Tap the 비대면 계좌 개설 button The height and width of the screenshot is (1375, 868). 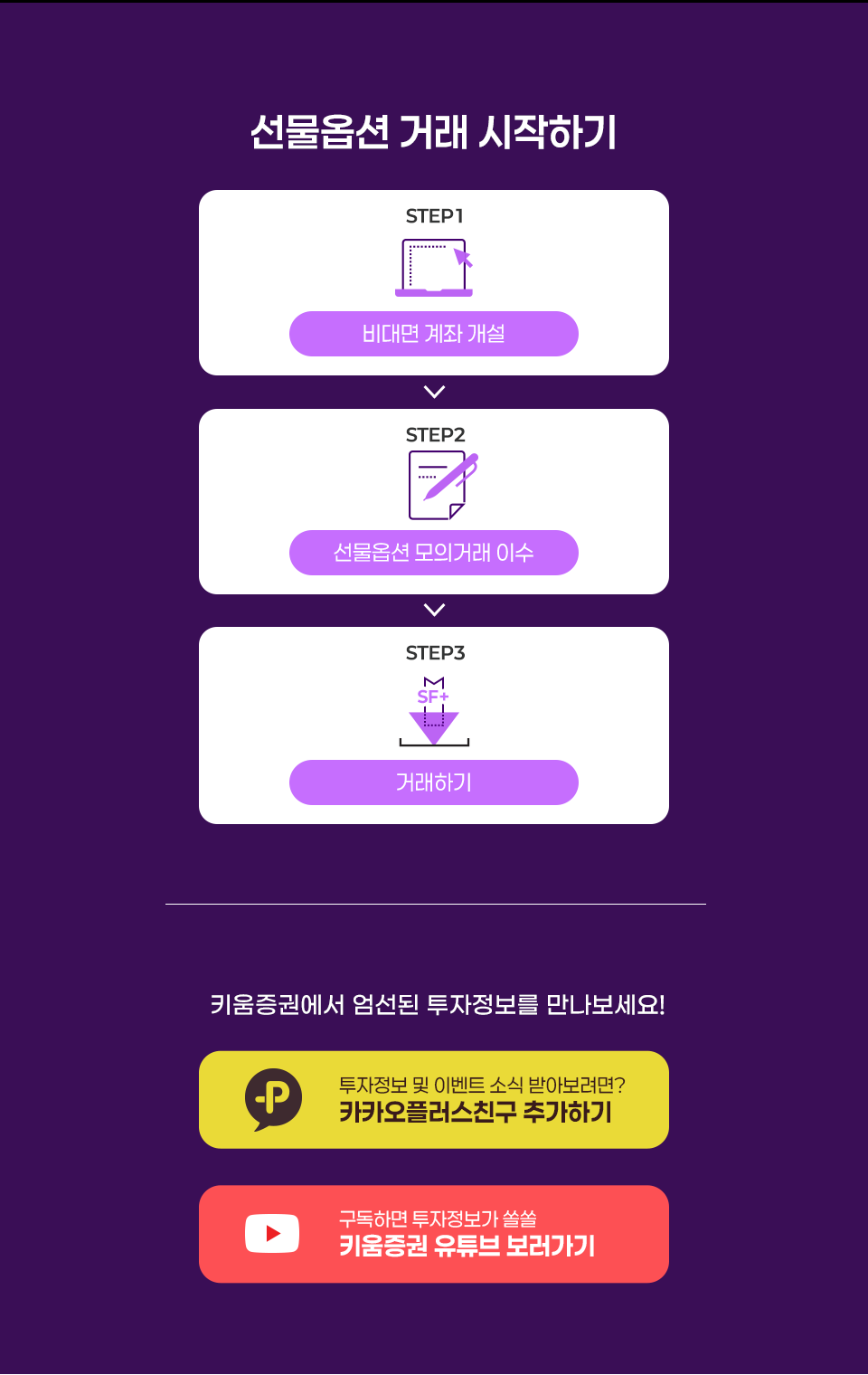434,334
